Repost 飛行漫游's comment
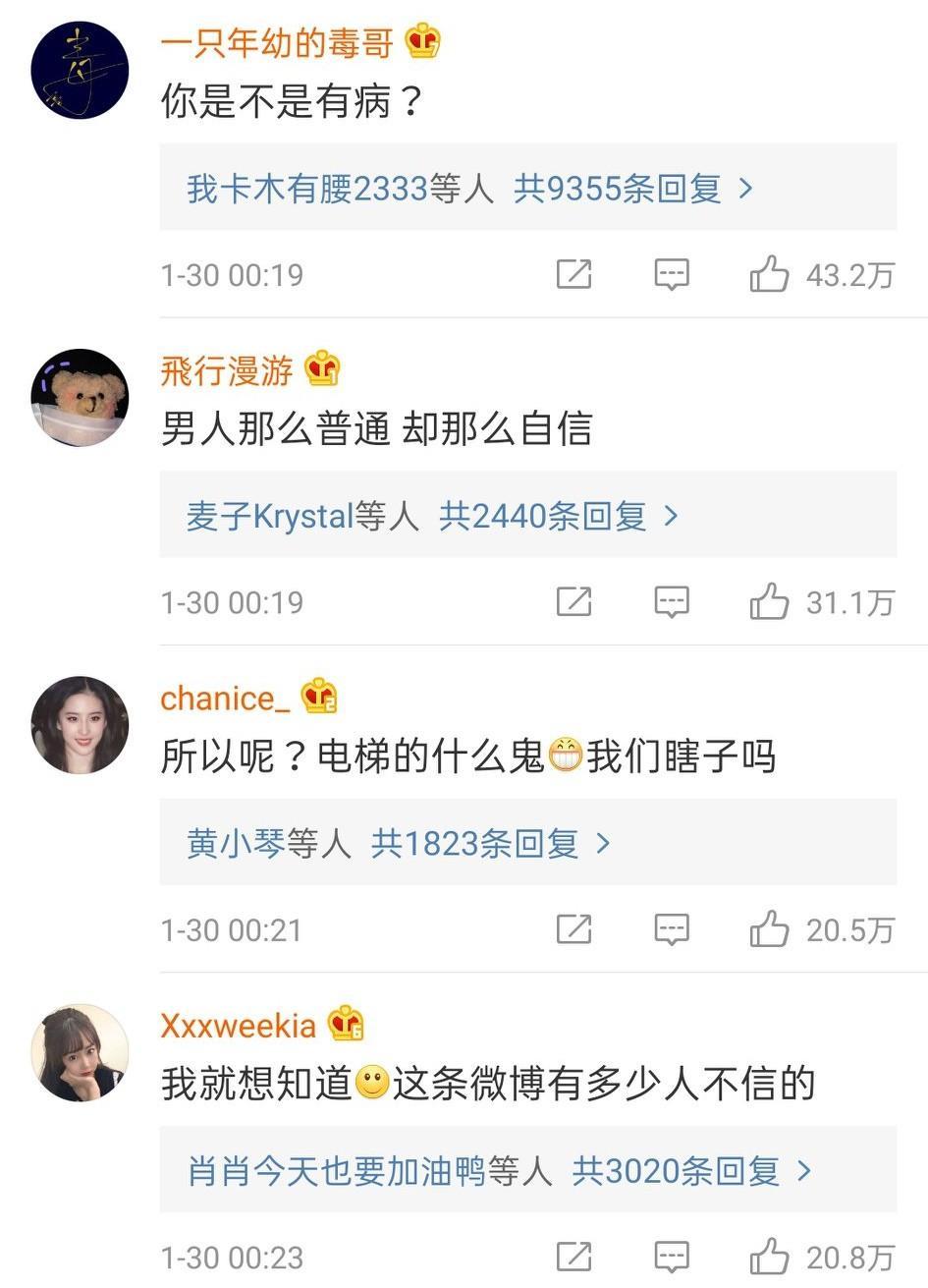Screen dimensions: 928x1288 coord(573,601)
